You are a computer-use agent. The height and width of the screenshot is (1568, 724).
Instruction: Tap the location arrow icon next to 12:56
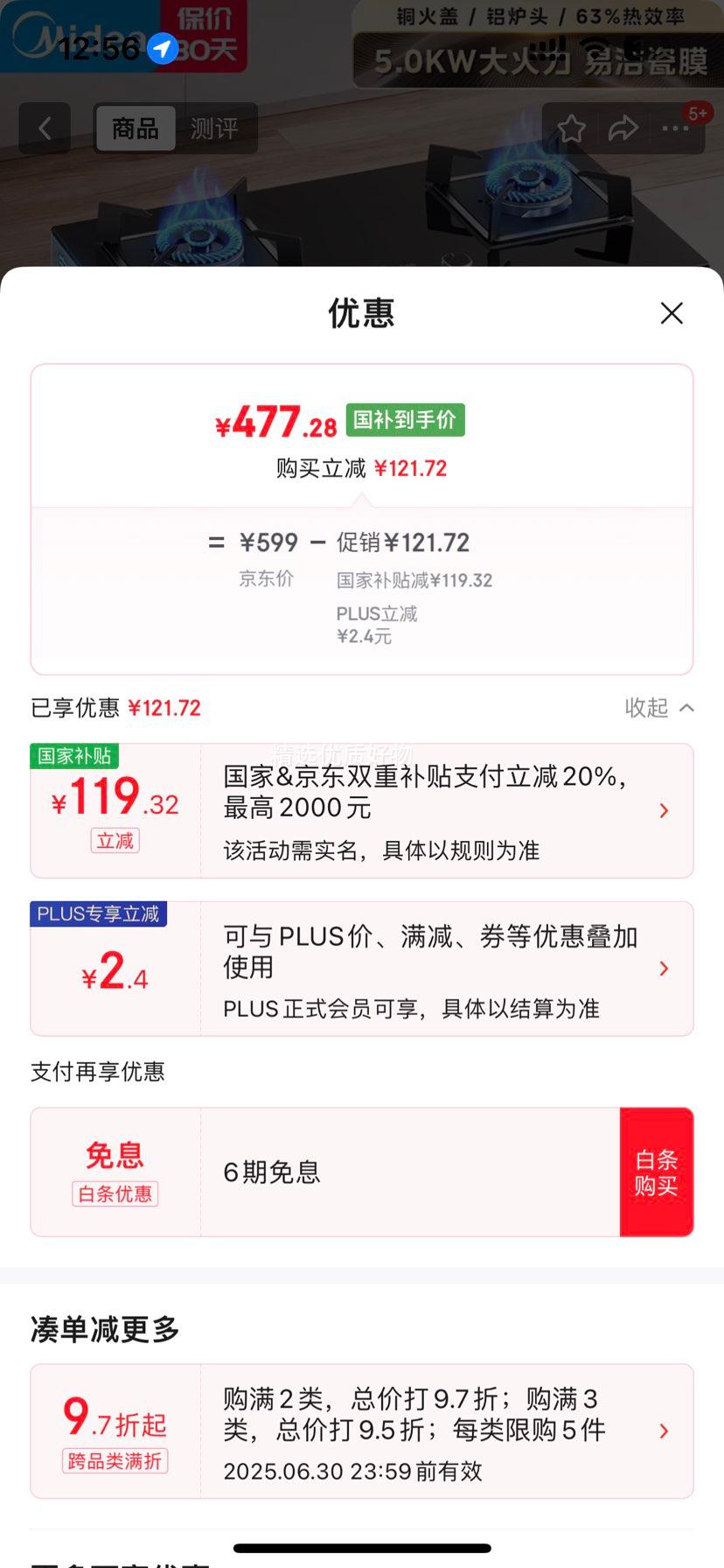pos(161,49)
